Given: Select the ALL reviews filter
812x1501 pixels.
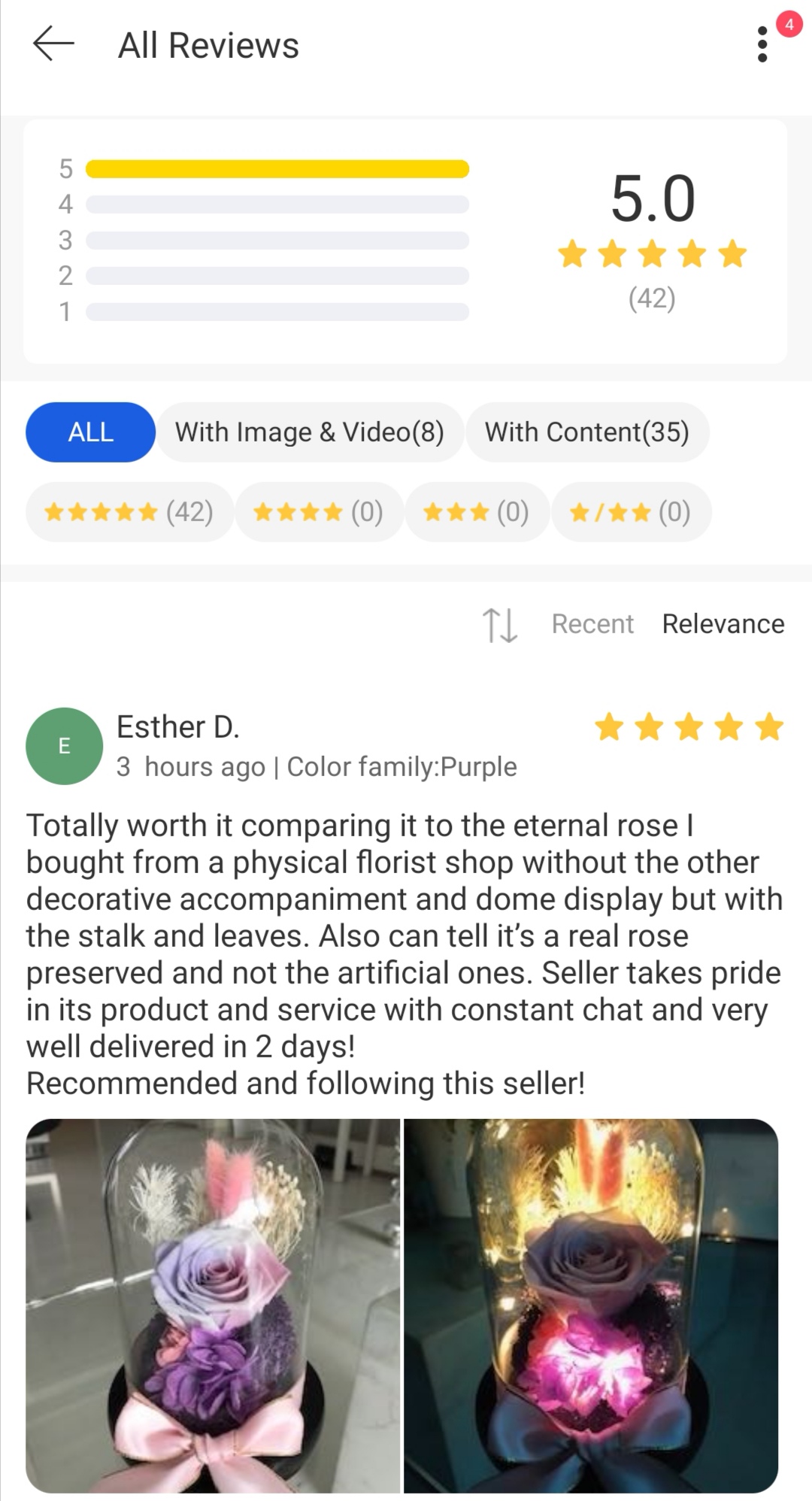Looking at the screenshot, I should pos(90,432).
